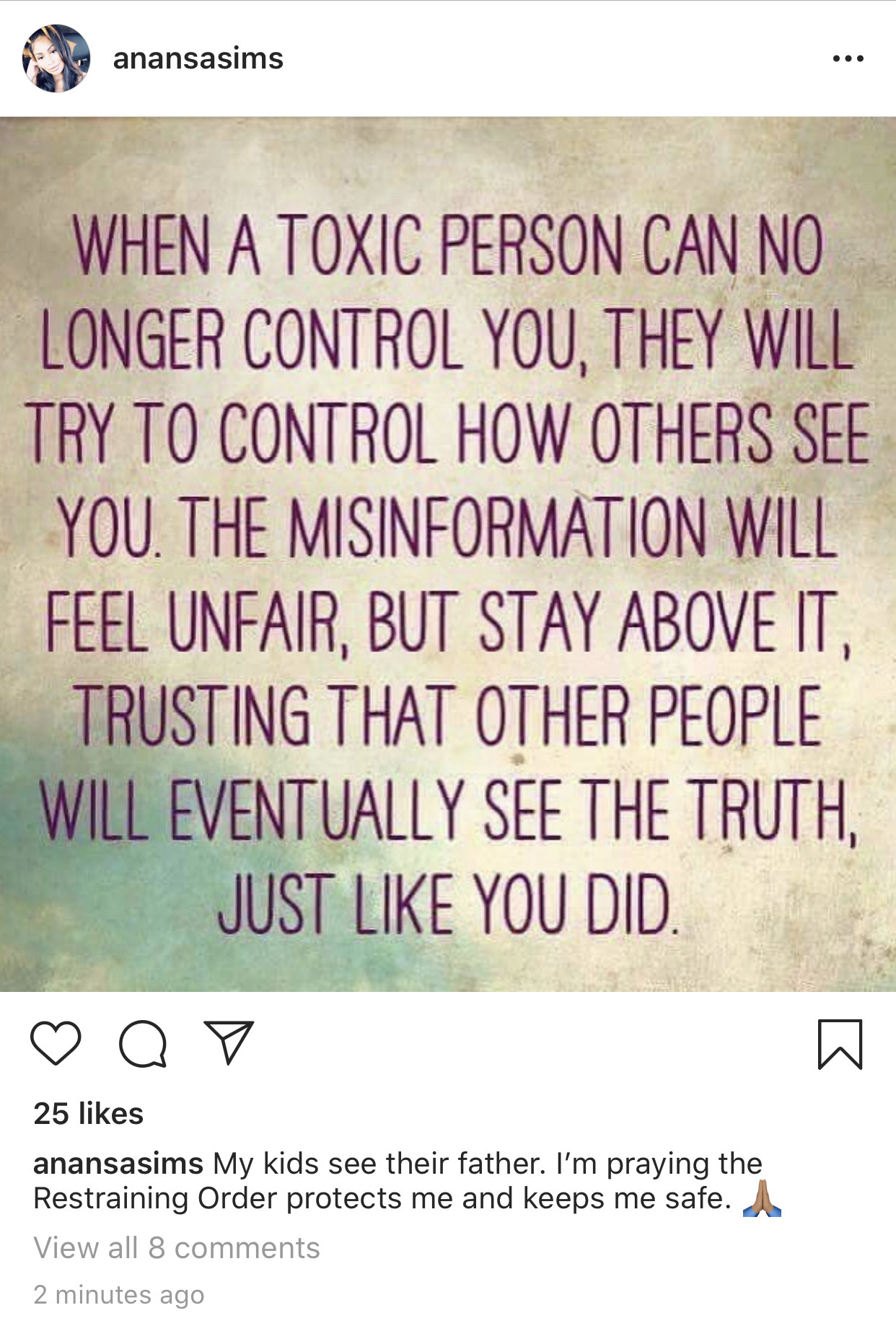
Task: Share the post via the paper plane icon
Action: 229,1043
